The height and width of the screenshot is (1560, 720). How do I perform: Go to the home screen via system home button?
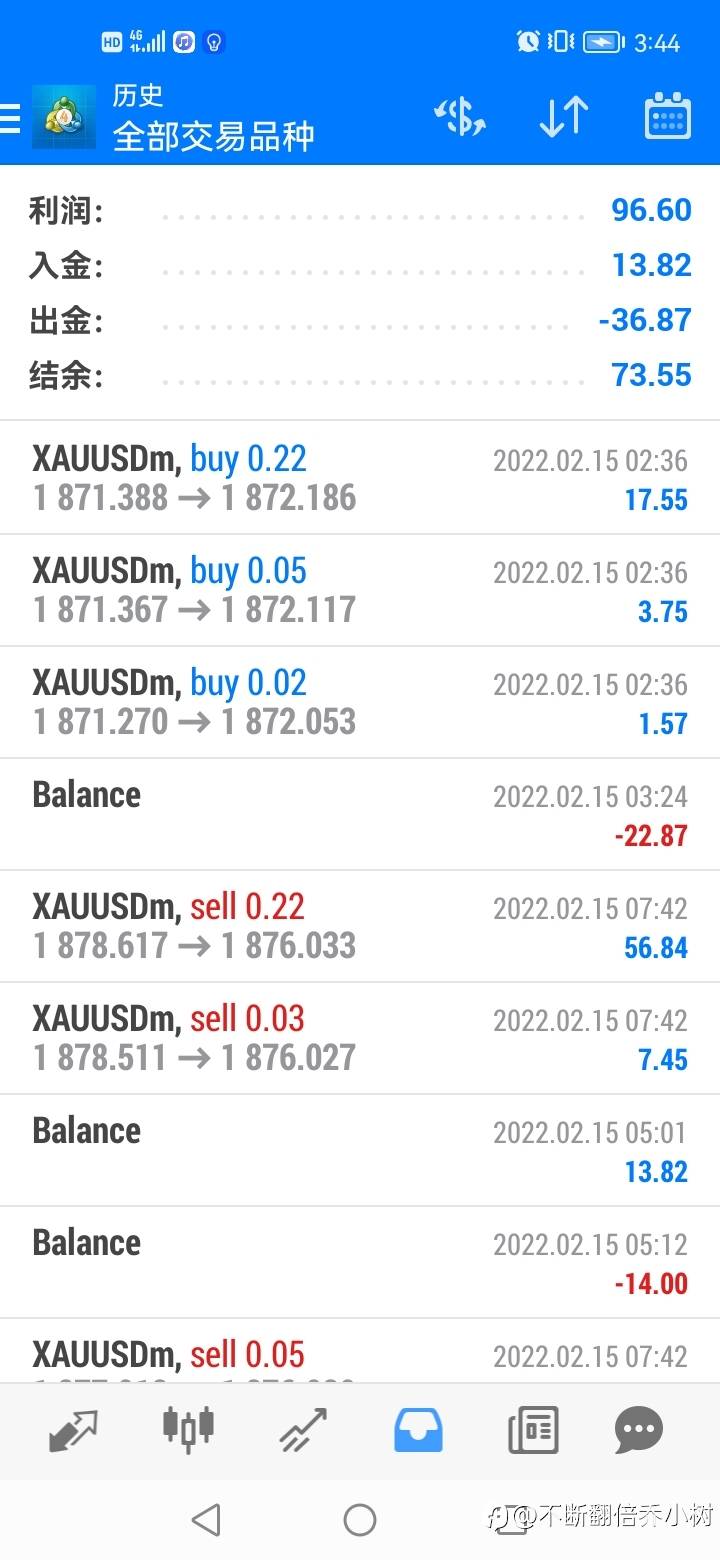(360, 1521)
